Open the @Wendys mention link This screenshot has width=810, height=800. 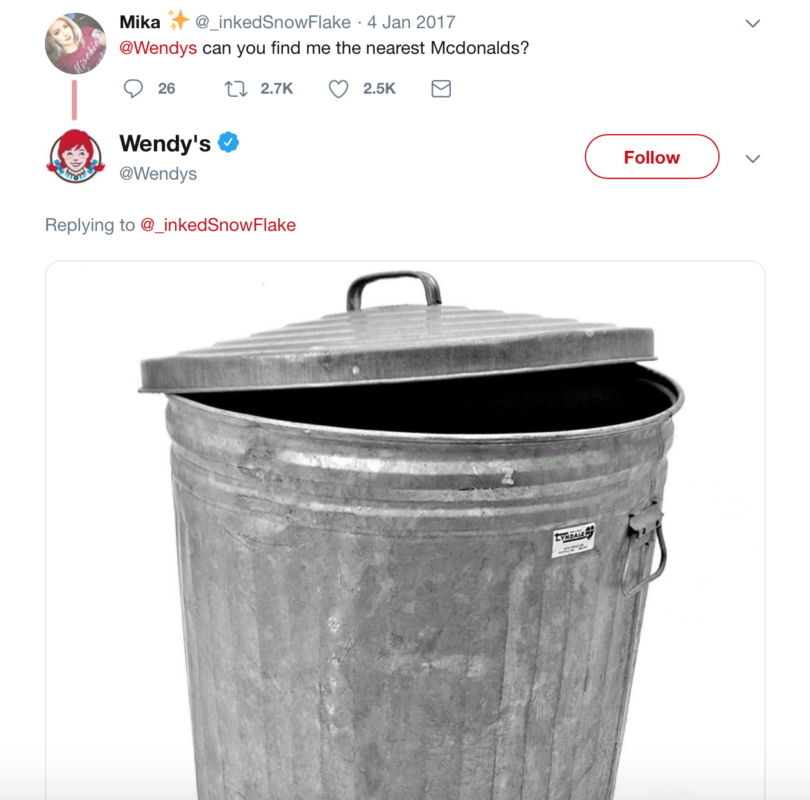coord(158,48)
